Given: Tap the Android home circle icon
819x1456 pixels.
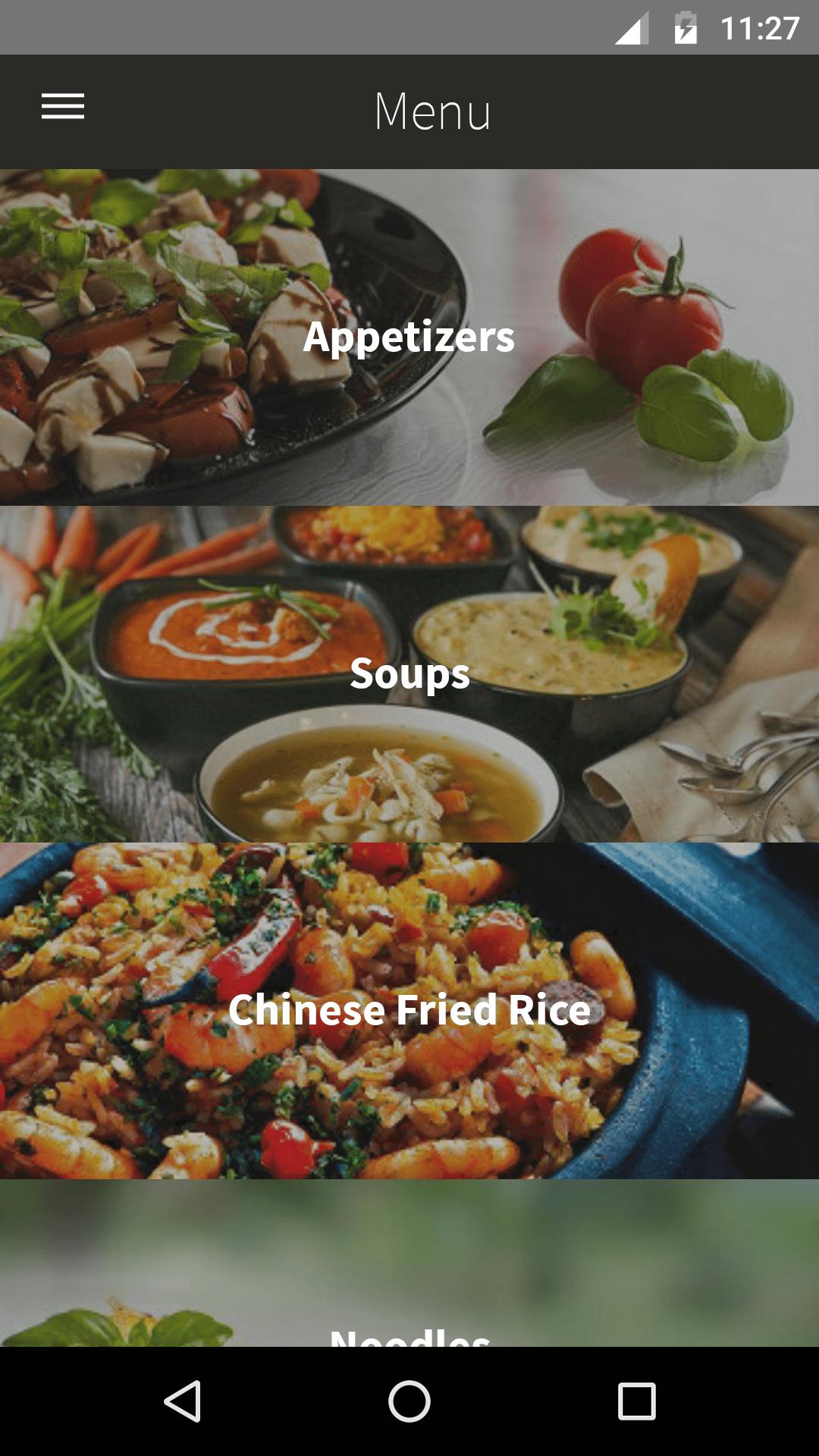Looking at the screenshot, I should click(x=409, y=1399).
